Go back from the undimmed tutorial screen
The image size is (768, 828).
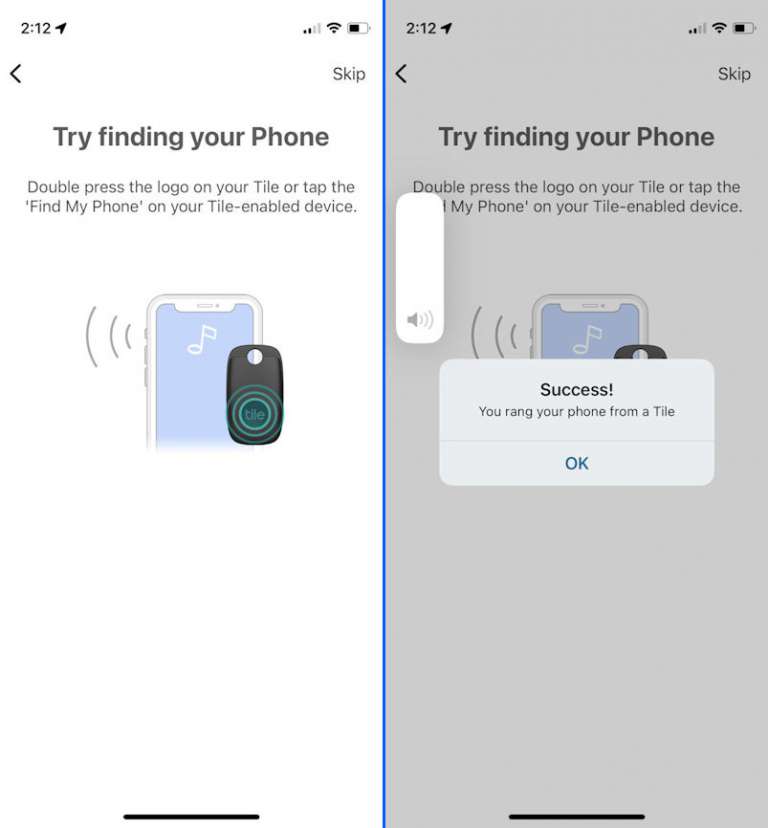tap(16, 74)
